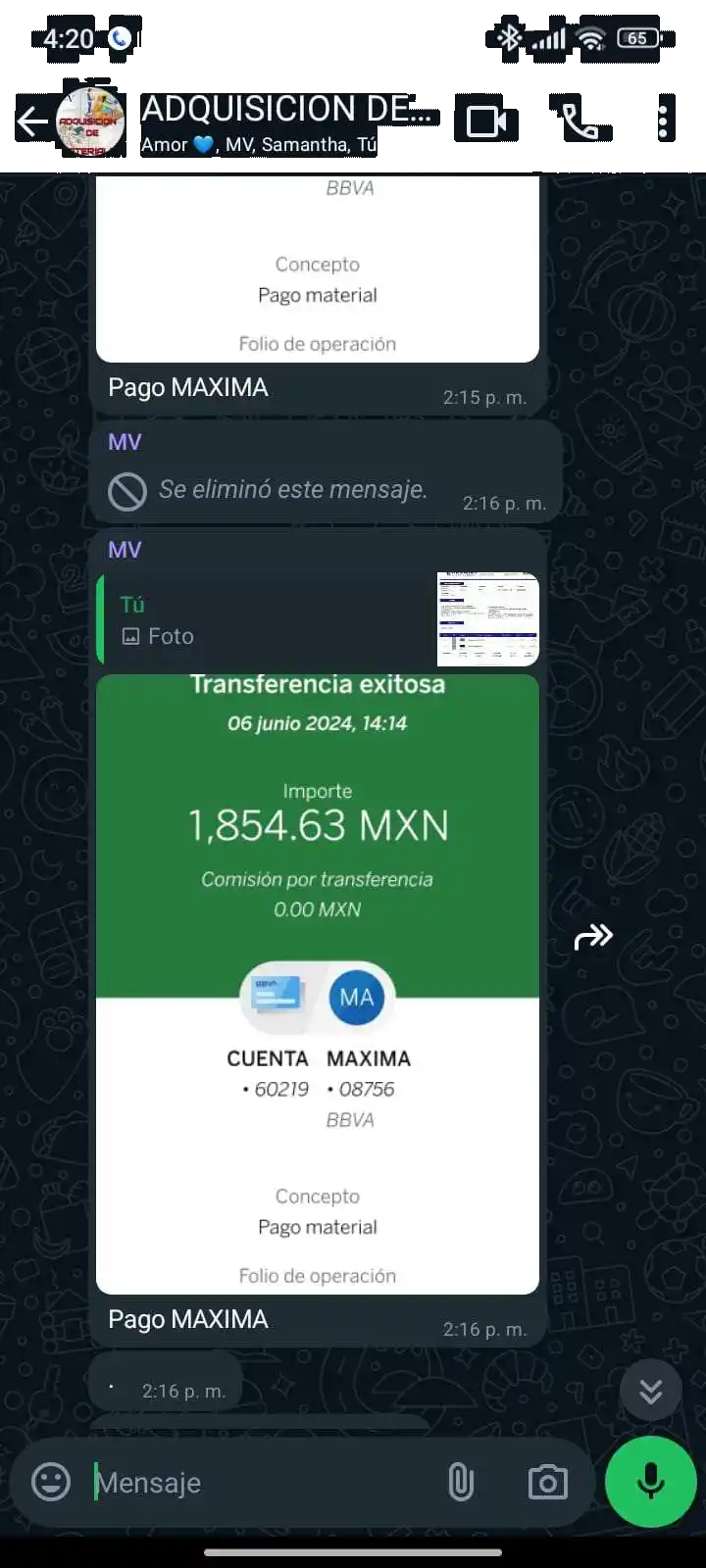
Task: Start a group video call
Action: coord(486,122)
